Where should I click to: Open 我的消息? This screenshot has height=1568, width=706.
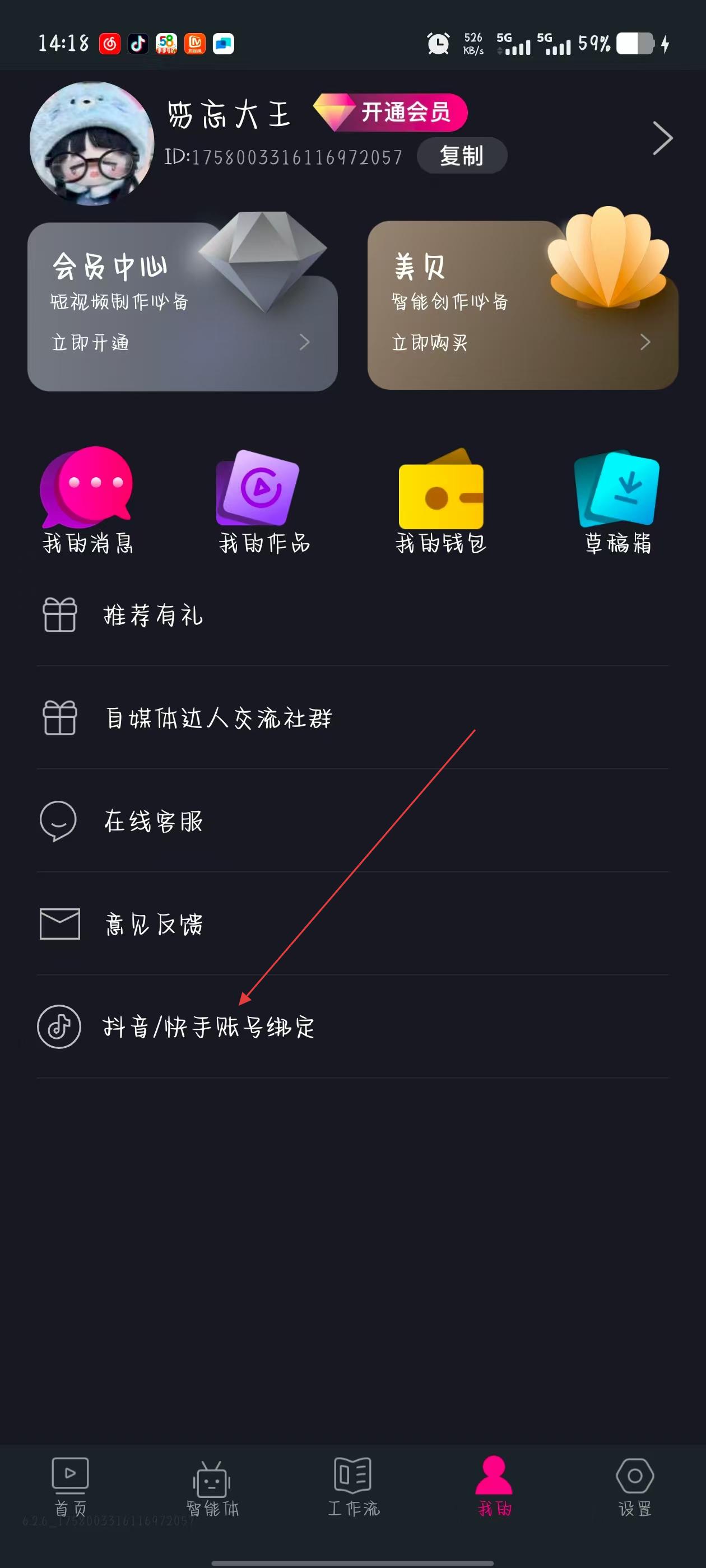click(x=87, y=501)
